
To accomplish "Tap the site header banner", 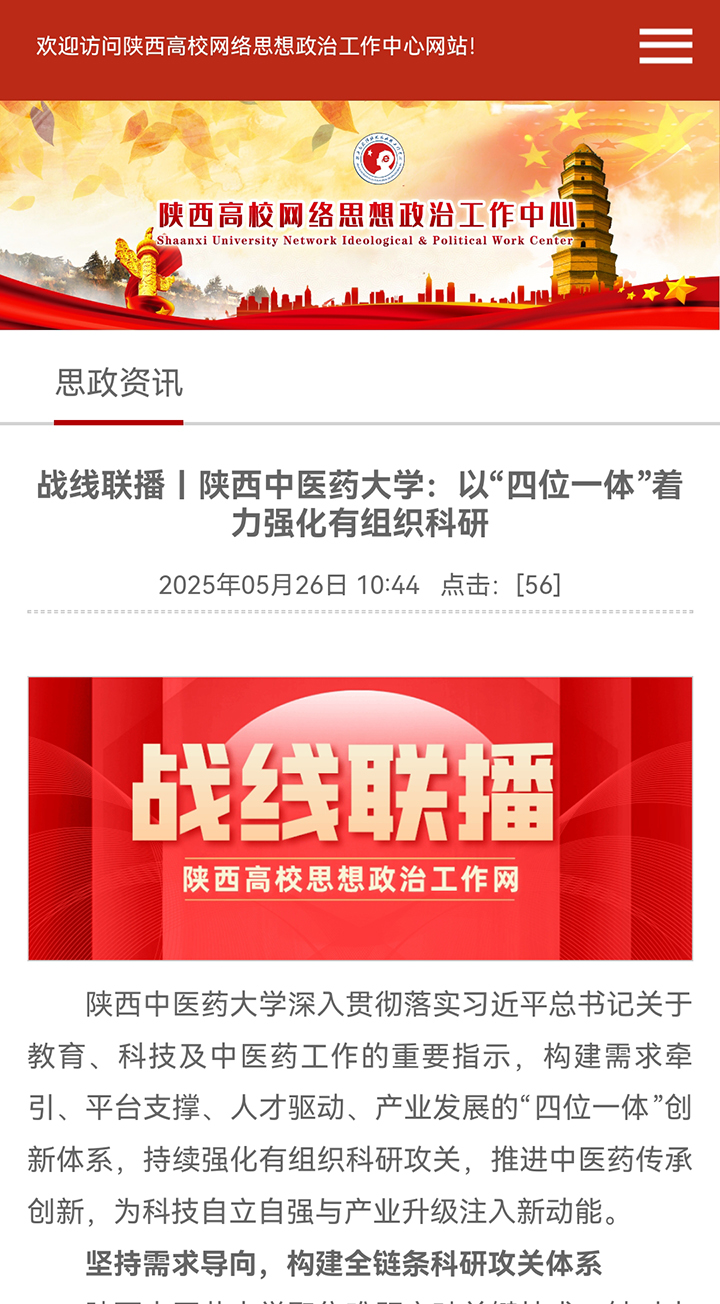I will pyautogui.click(x=360, y=214).
